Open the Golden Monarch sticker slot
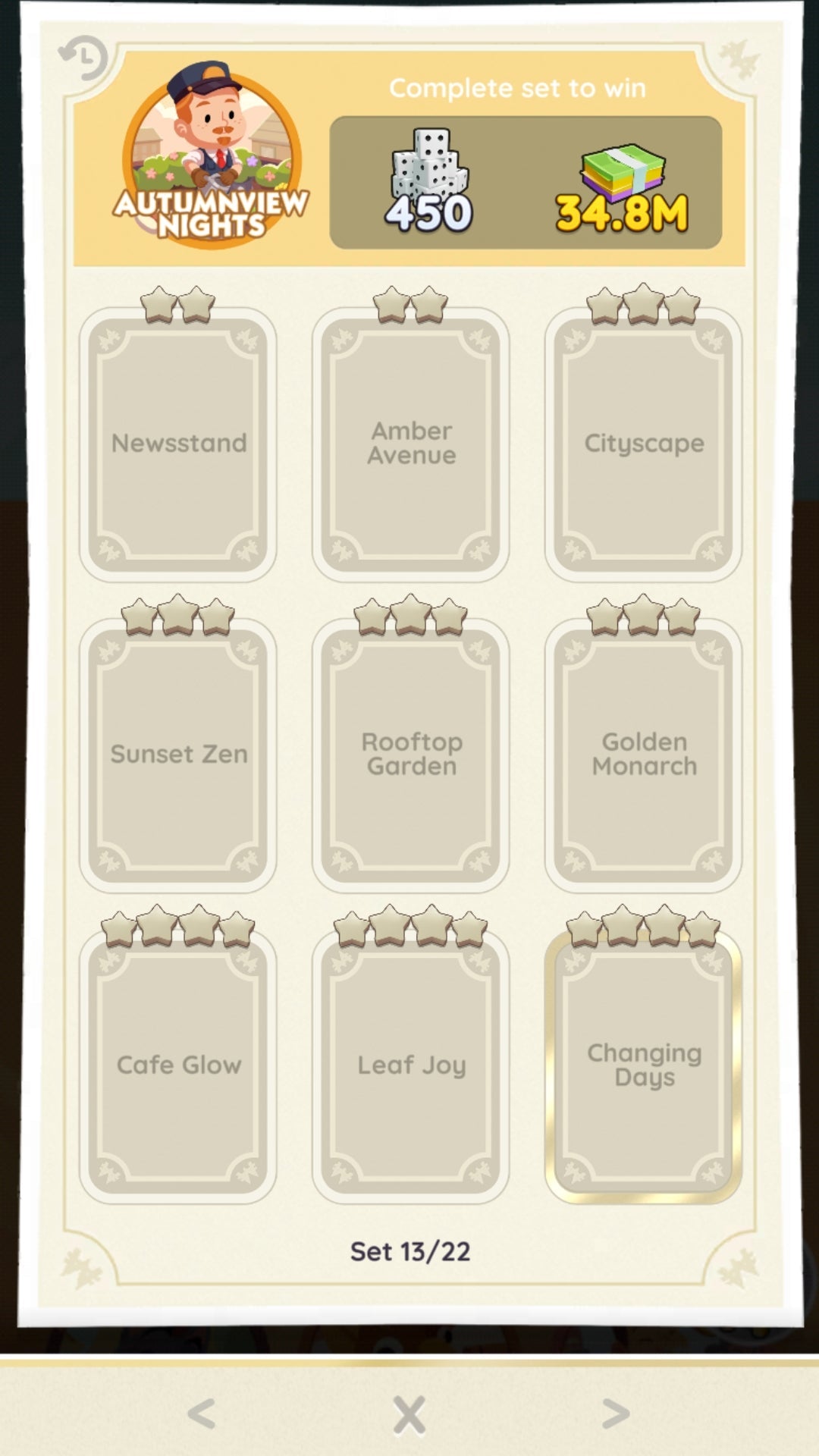The image size is (819, 1456). [643, 755]
